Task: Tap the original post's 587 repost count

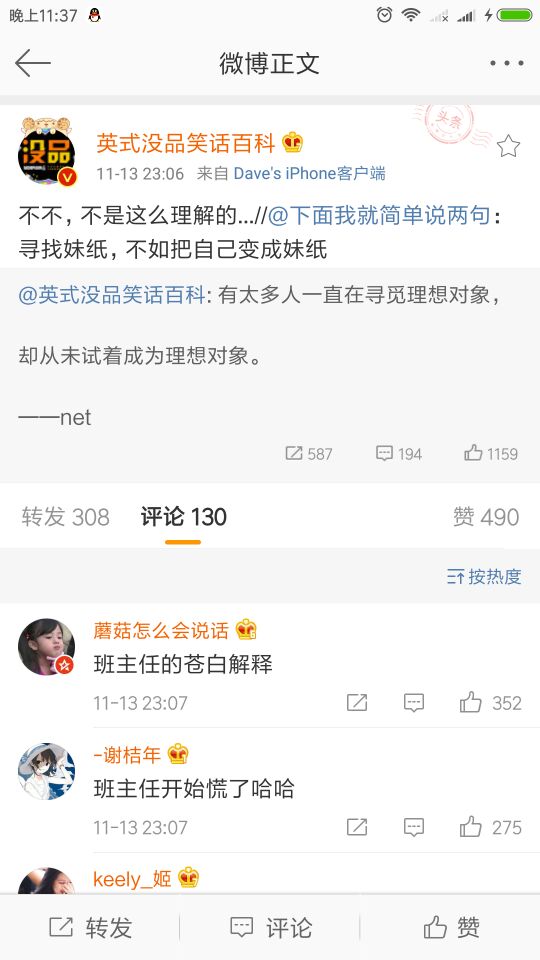Action: [309, 454]
